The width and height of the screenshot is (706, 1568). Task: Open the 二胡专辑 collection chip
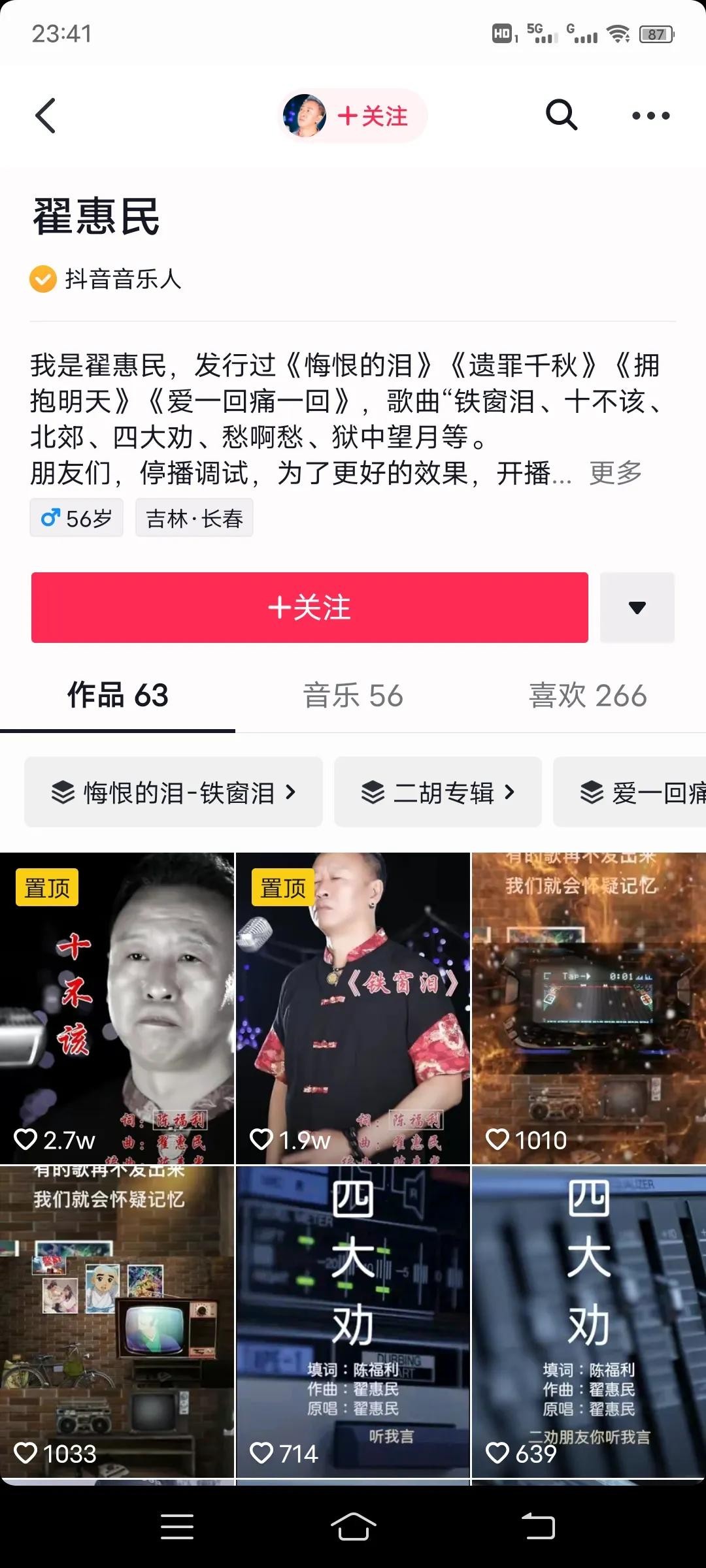[438, 792]
